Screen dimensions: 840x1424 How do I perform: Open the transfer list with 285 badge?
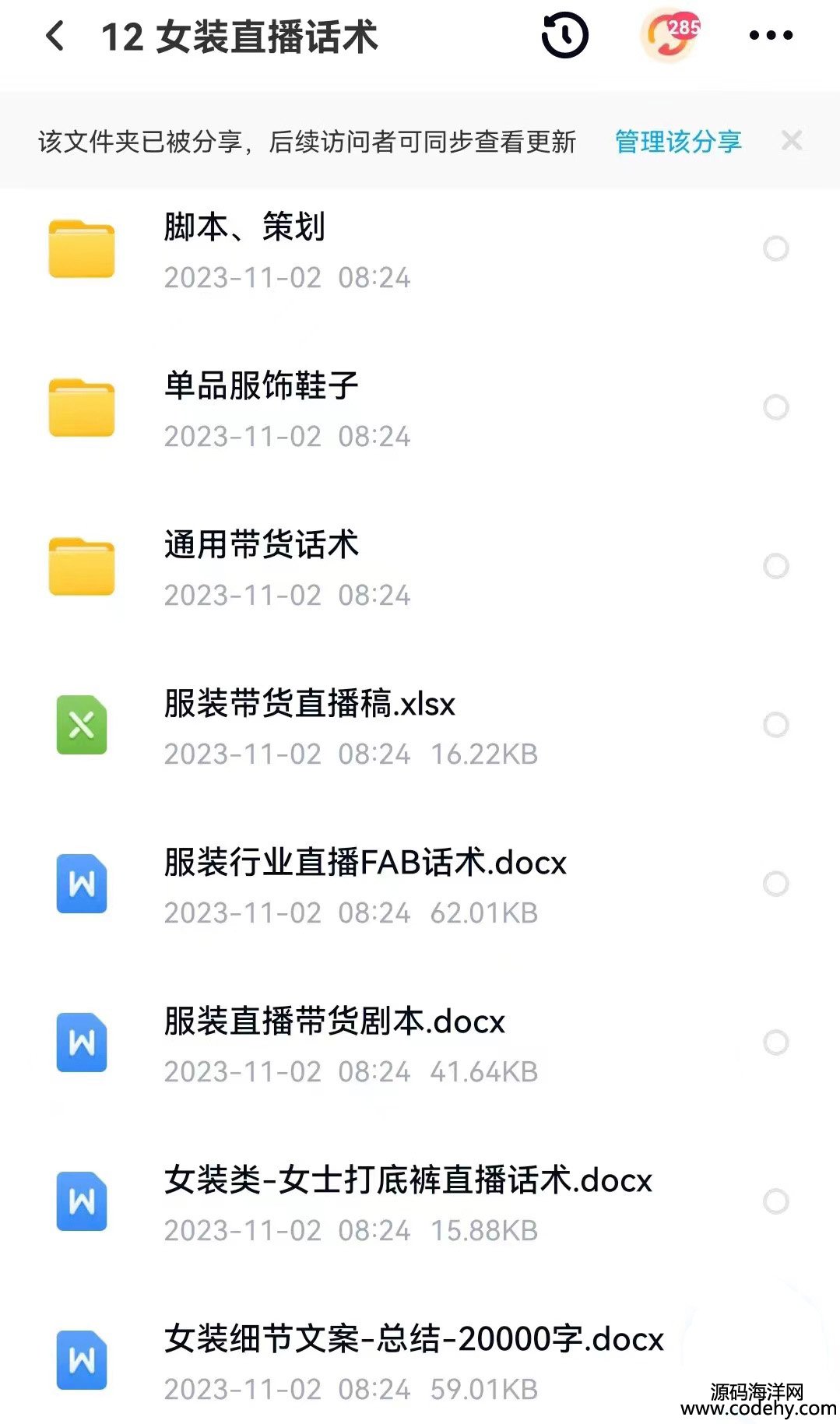[670, 35]
